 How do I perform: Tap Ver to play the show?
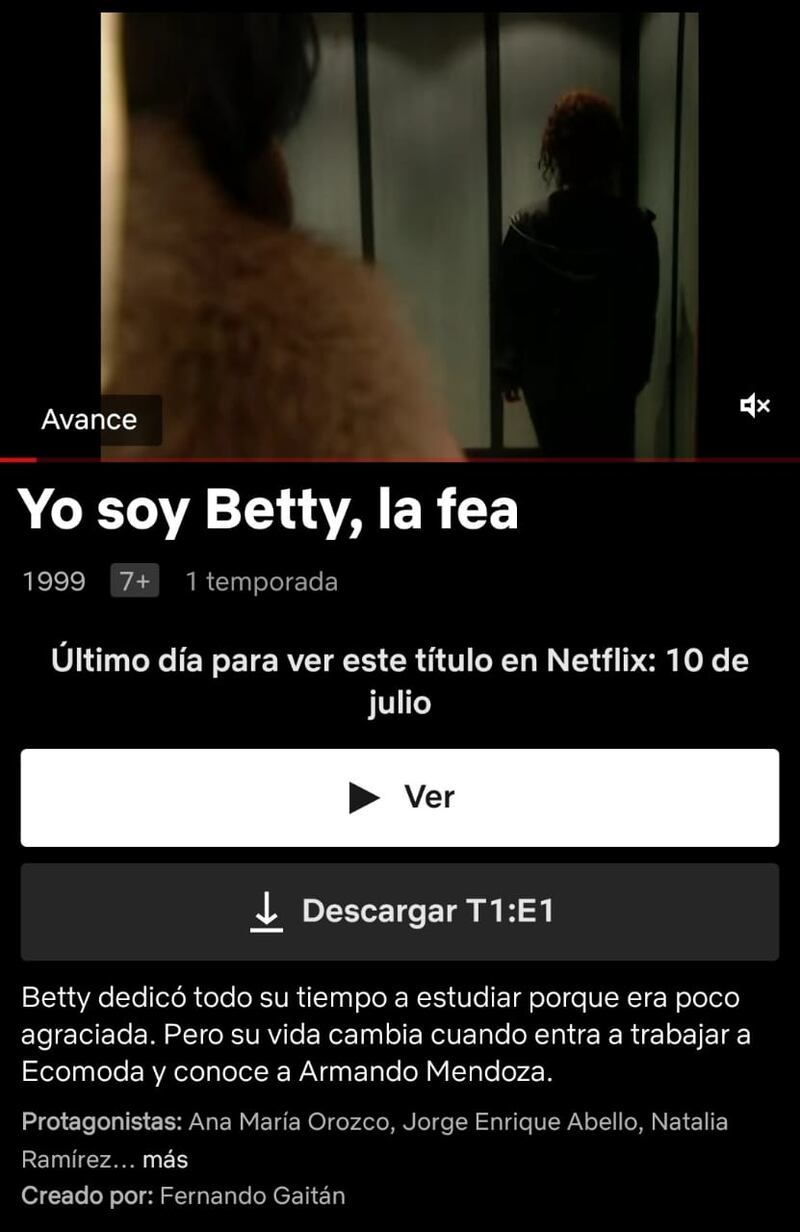pos(400,797)
